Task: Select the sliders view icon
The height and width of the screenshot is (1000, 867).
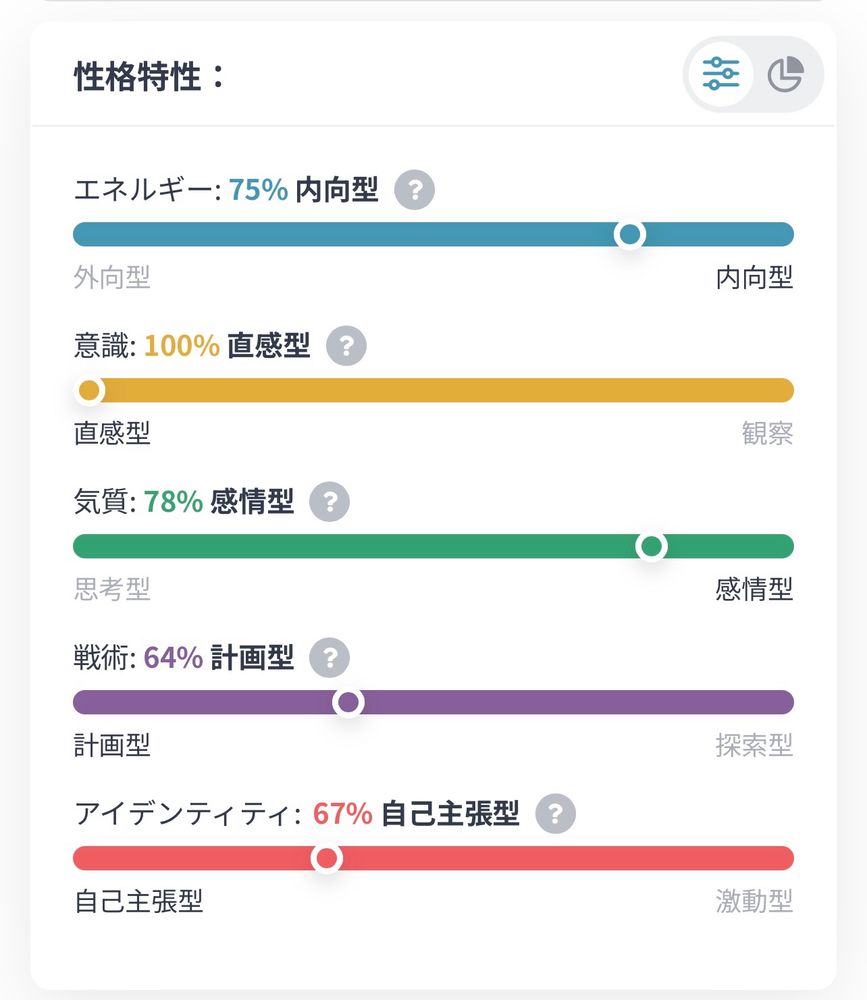Action: [720, 72]
